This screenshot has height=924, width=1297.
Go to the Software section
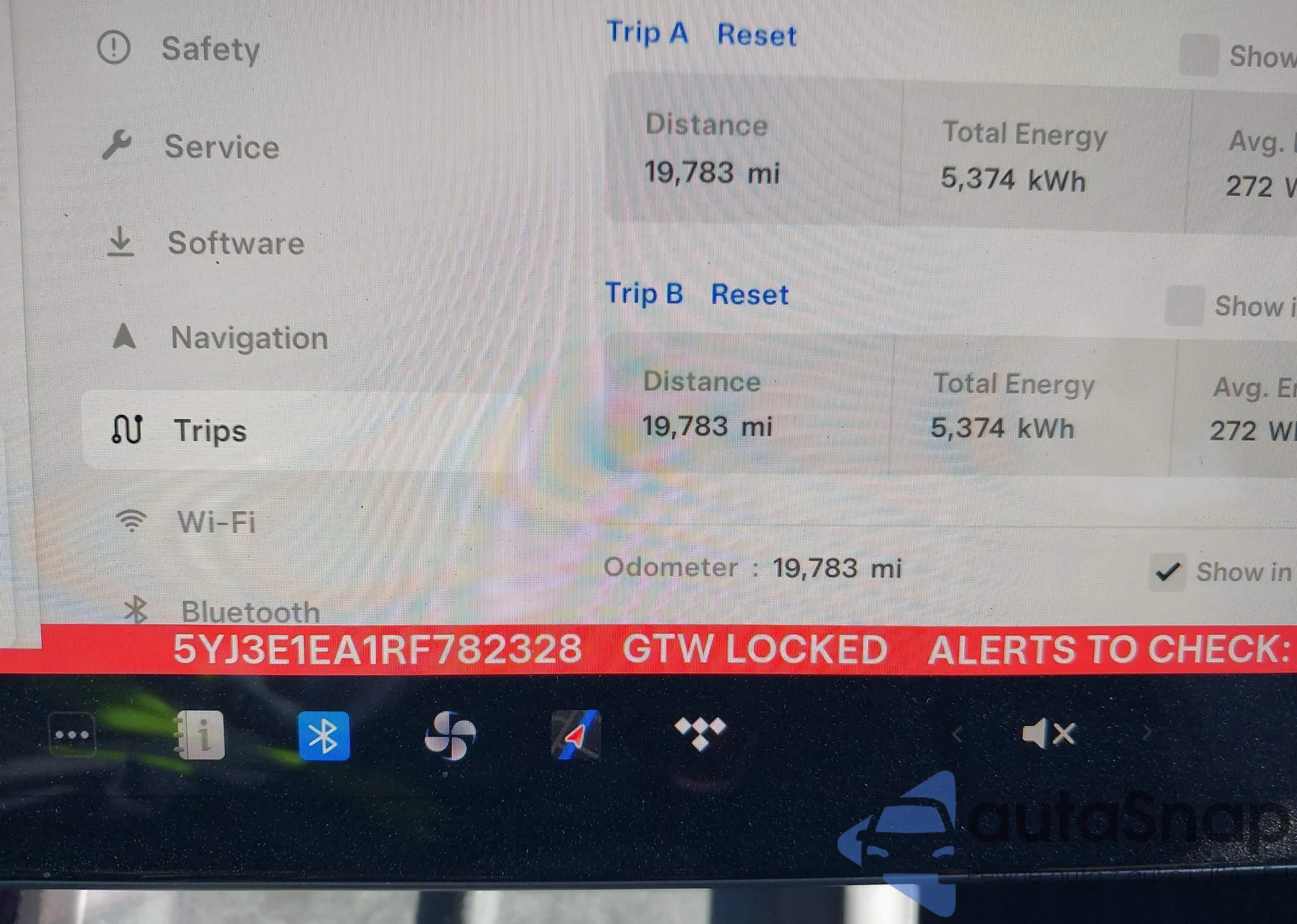click(x=235, y=243)
